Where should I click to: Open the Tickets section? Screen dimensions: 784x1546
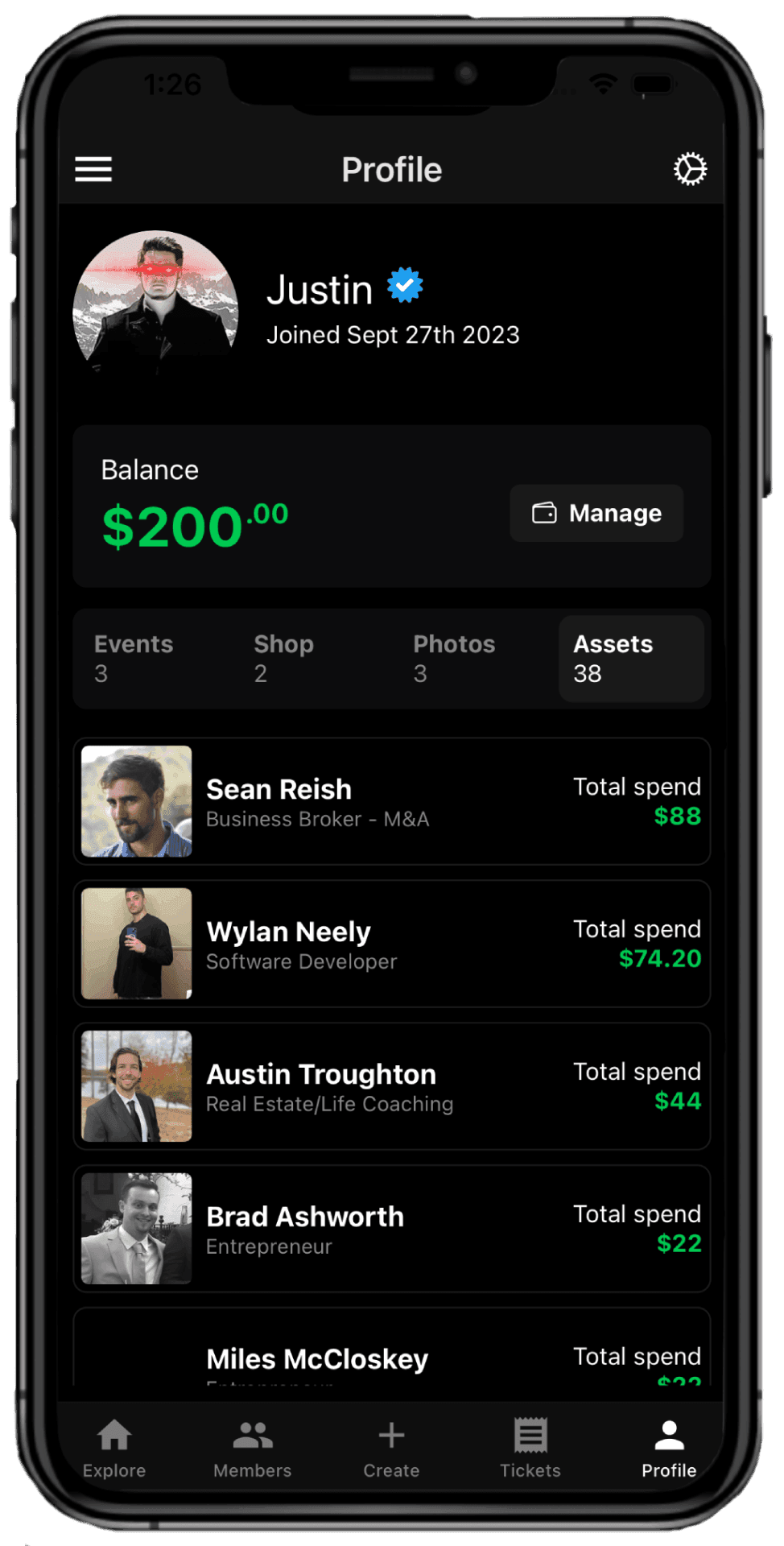tap(530, 1441)
